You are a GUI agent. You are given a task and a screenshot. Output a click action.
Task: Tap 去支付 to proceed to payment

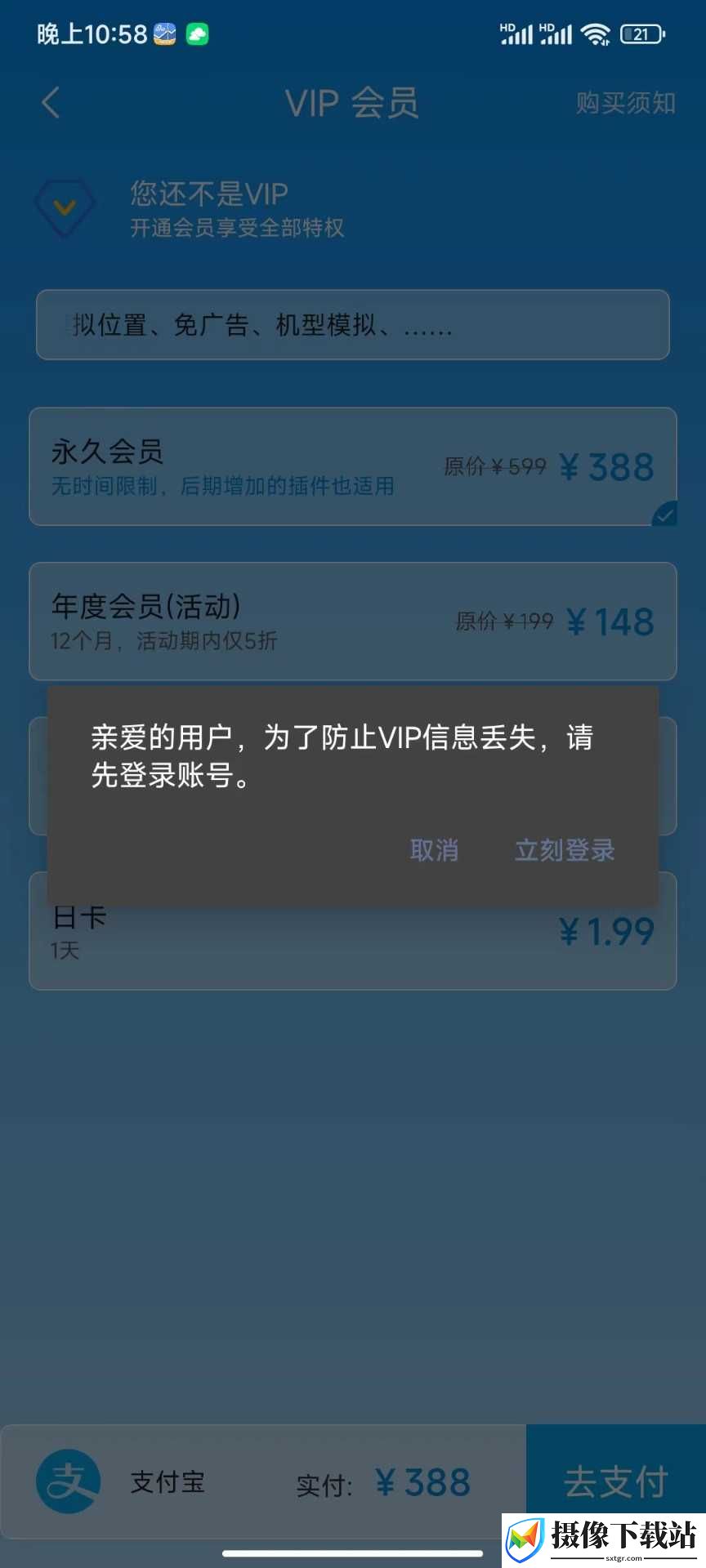[x=616, y=1481]
